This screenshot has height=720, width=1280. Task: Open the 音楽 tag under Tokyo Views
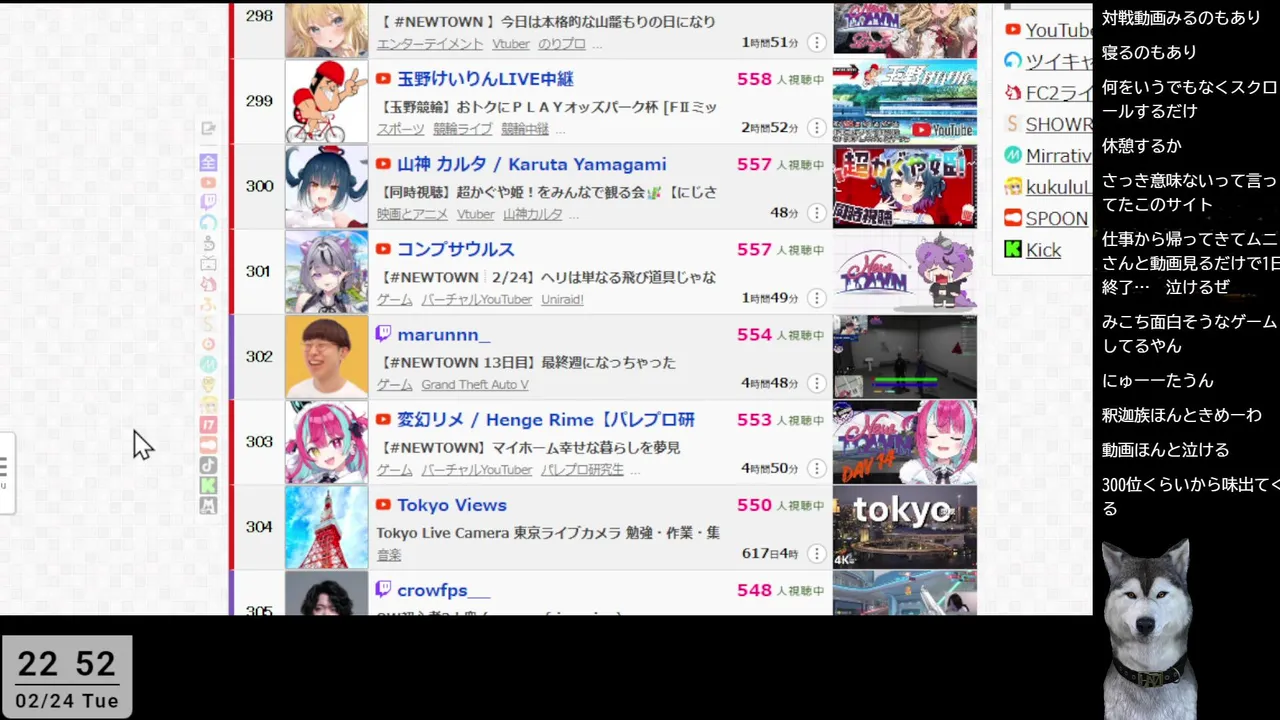click(389, 555)
